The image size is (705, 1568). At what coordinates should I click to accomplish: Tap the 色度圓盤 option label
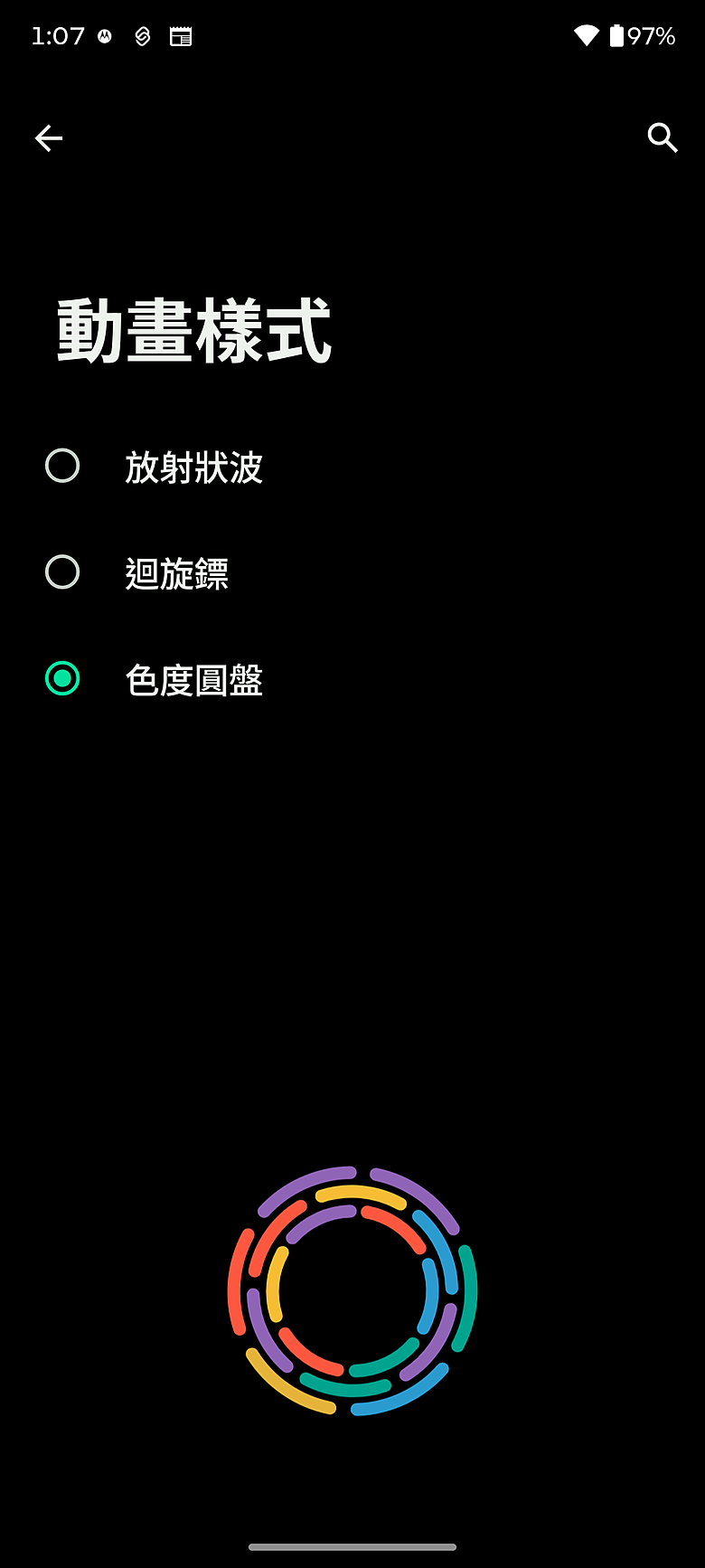(x=193, y=679)
